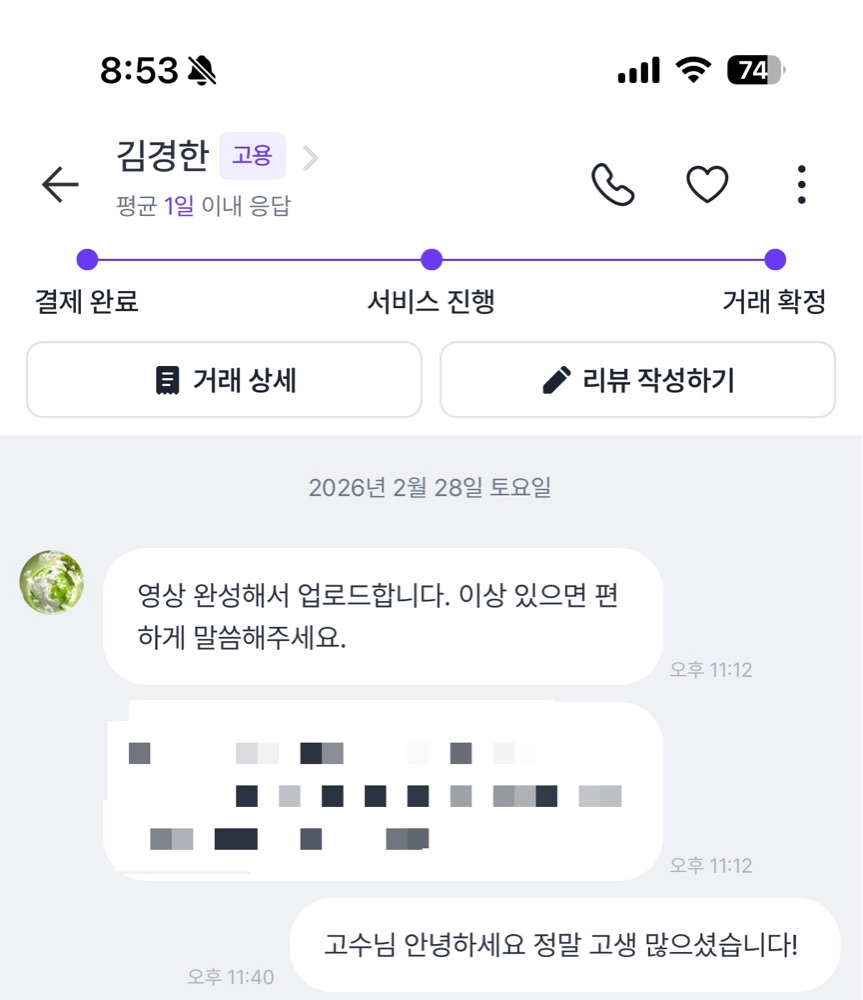Open the three-dot overflow menu
863x1000 pixels.
801,184
